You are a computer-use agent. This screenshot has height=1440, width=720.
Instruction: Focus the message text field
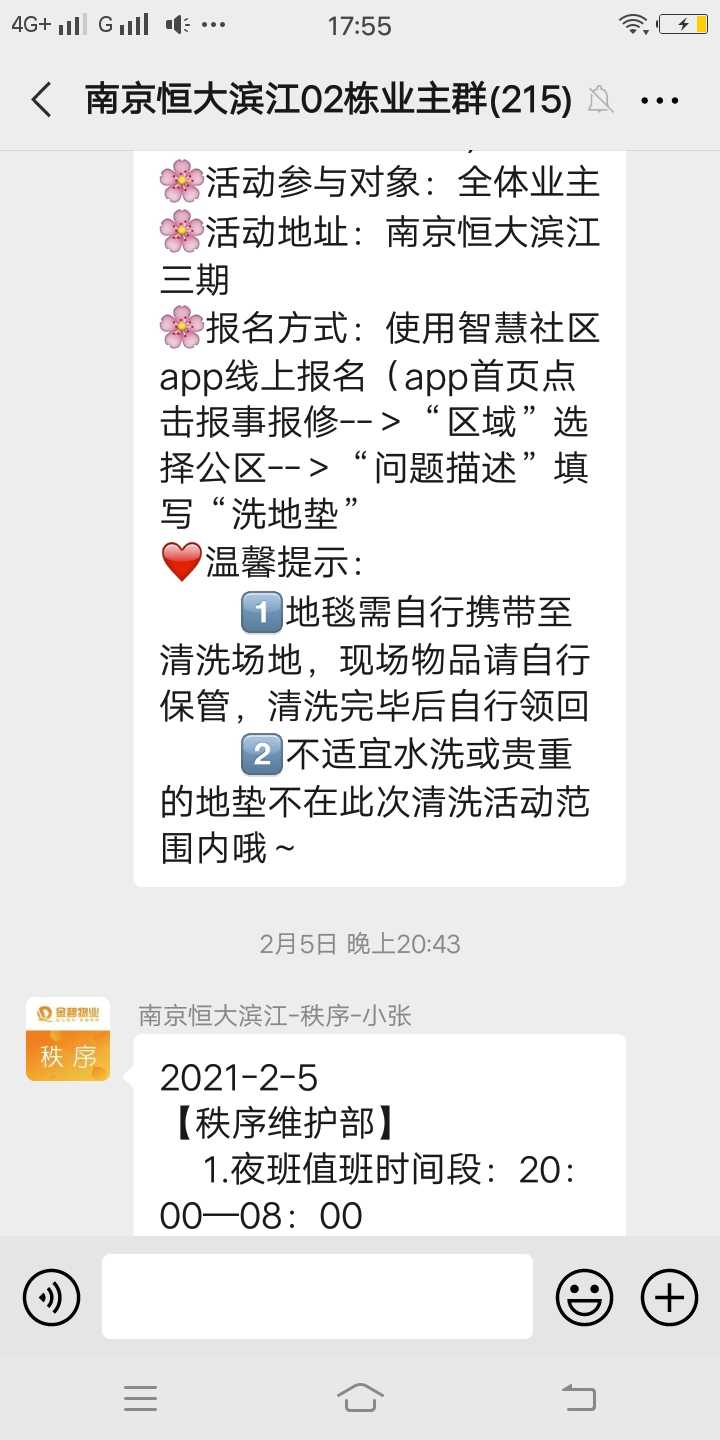click(x=317, y=1297)
